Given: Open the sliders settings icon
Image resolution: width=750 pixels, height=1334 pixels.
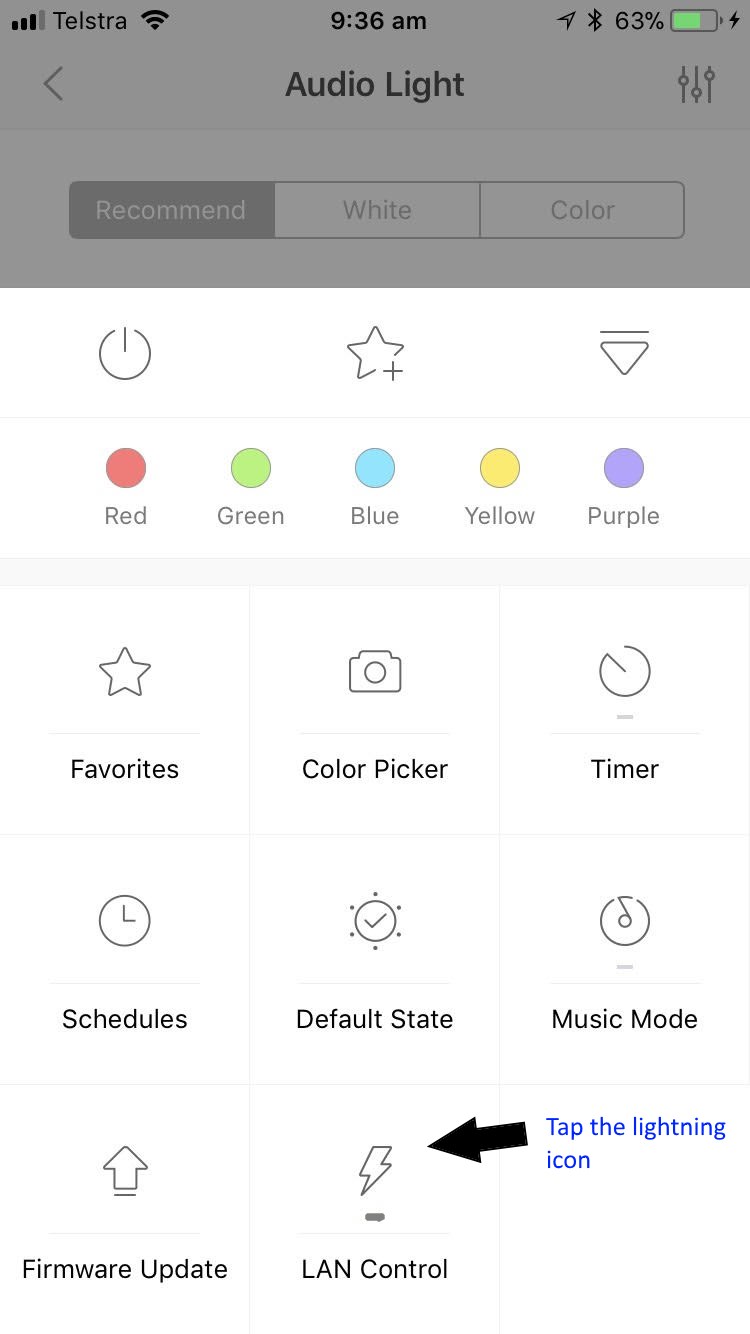Looking at the screenshot, I should click(x=697, y=85).
